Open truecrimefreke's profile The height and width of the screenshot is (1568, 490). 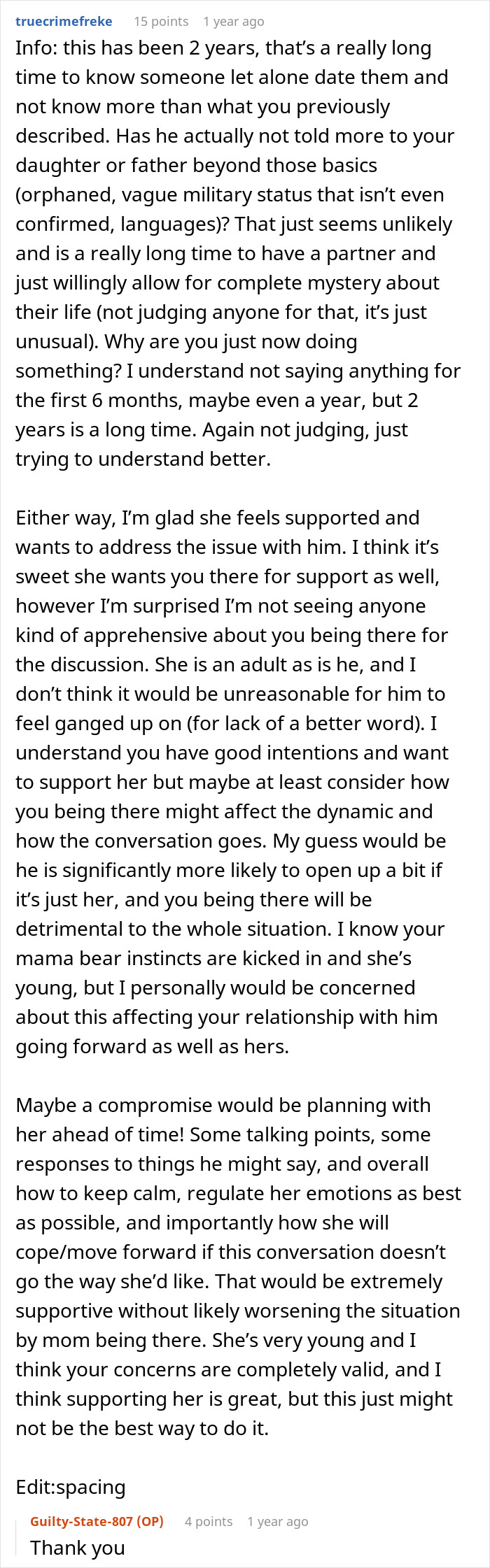tap(64, 21)
